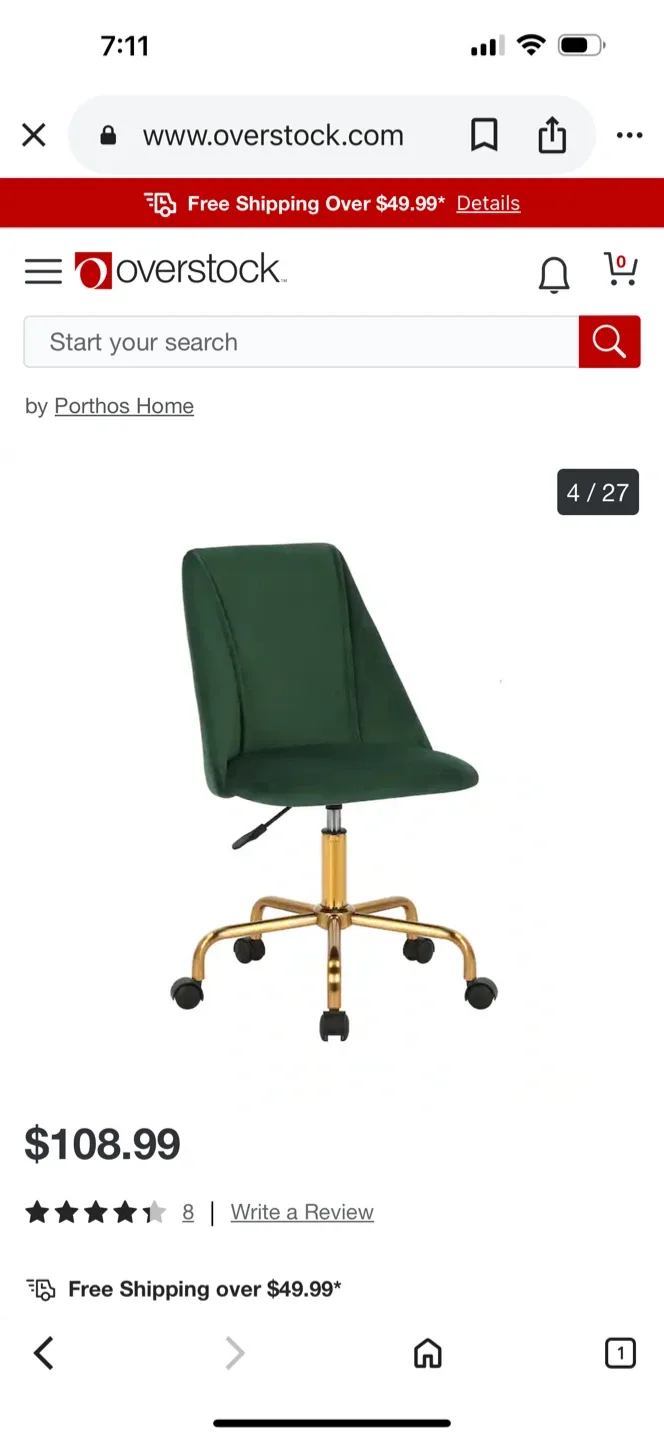Image resolution: width=664 pixels, height=1440 pixels.
Task: Open the Free Shipping Details link
Action: [x=488, y=203]
